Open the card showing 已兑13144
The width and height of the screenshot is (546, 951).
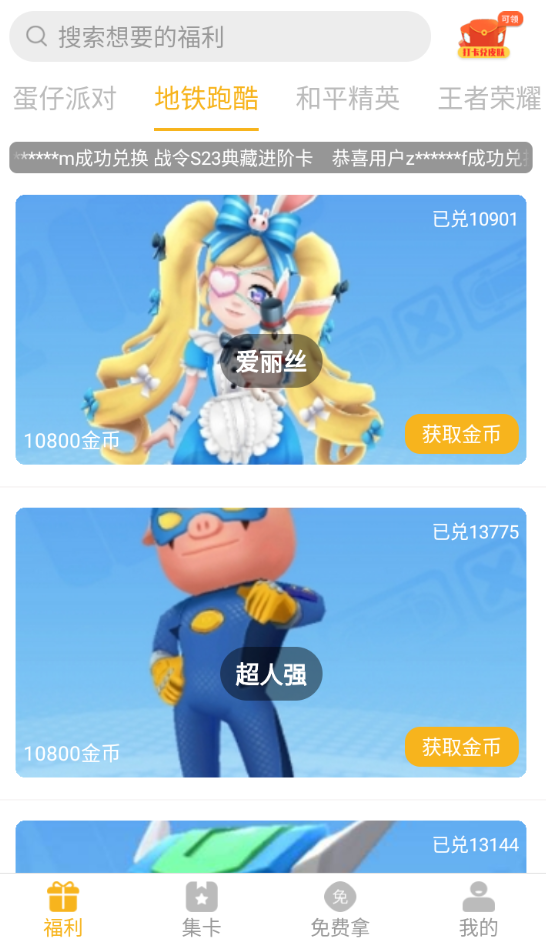click(x=271, y=847)
